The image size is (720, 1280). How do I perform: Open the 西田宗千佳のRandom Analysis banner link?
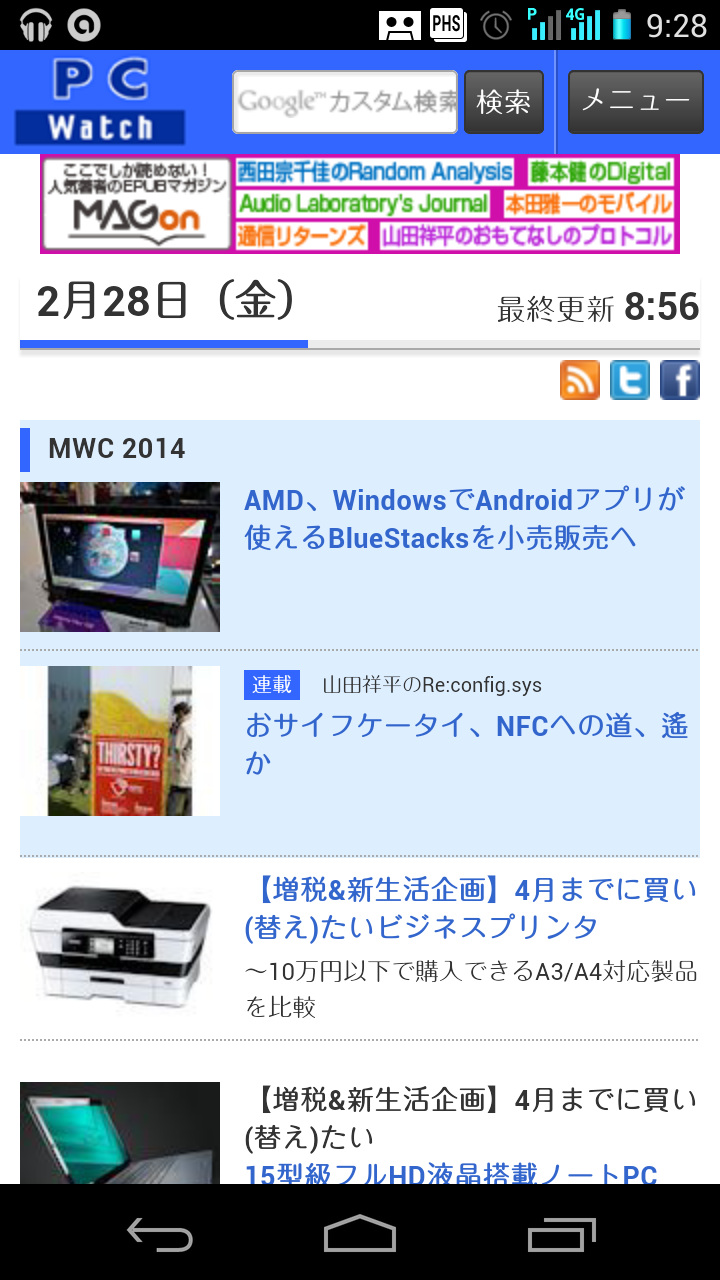tap(375, 172)
